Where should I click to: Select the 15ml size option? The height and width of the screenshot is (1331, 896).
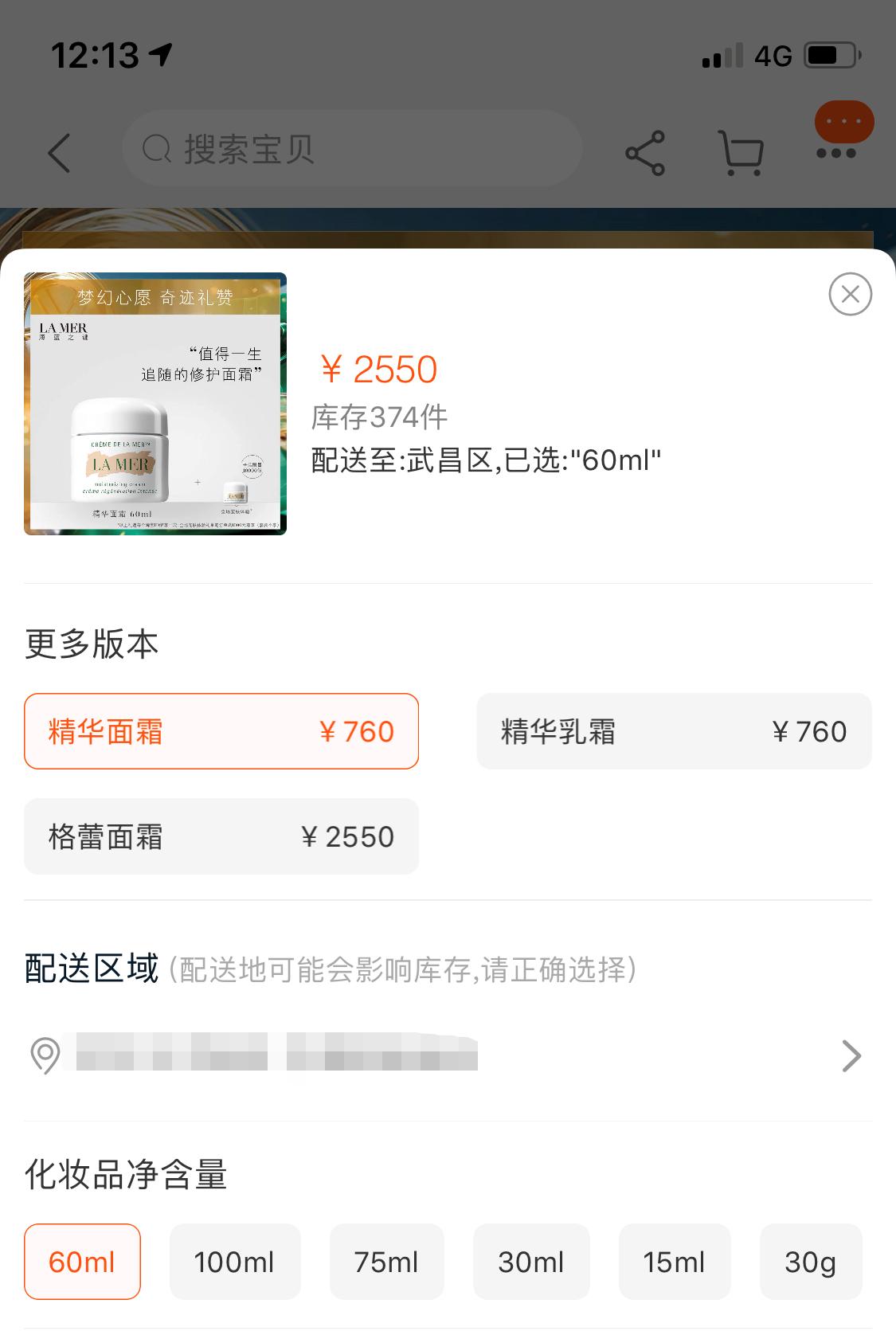coord(675,1262)
